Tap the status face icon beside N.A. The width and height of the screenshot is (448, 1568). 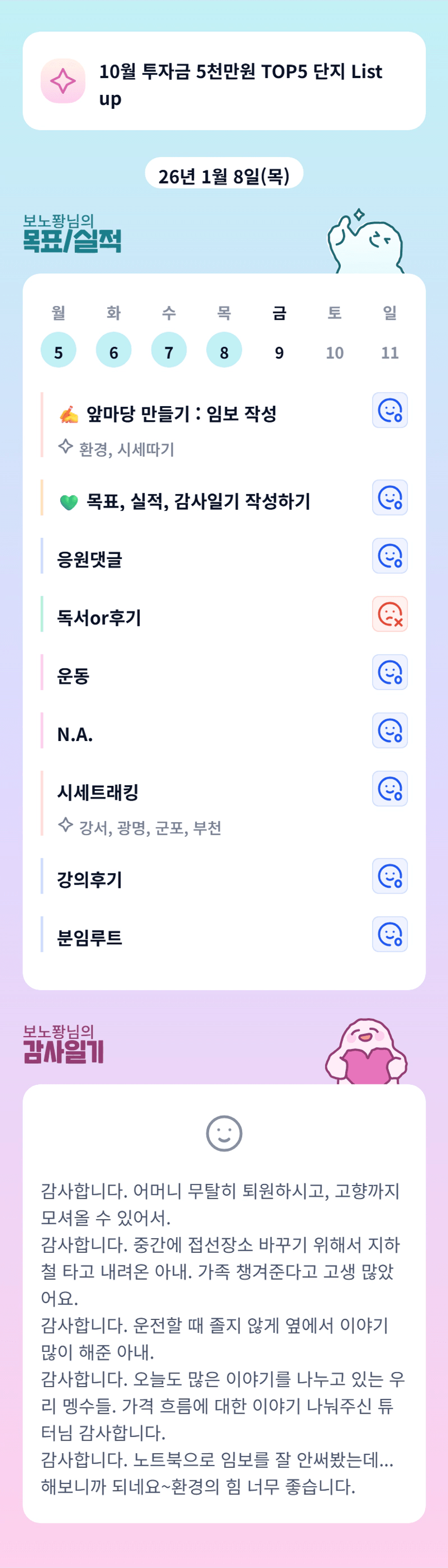coord(389,731)
